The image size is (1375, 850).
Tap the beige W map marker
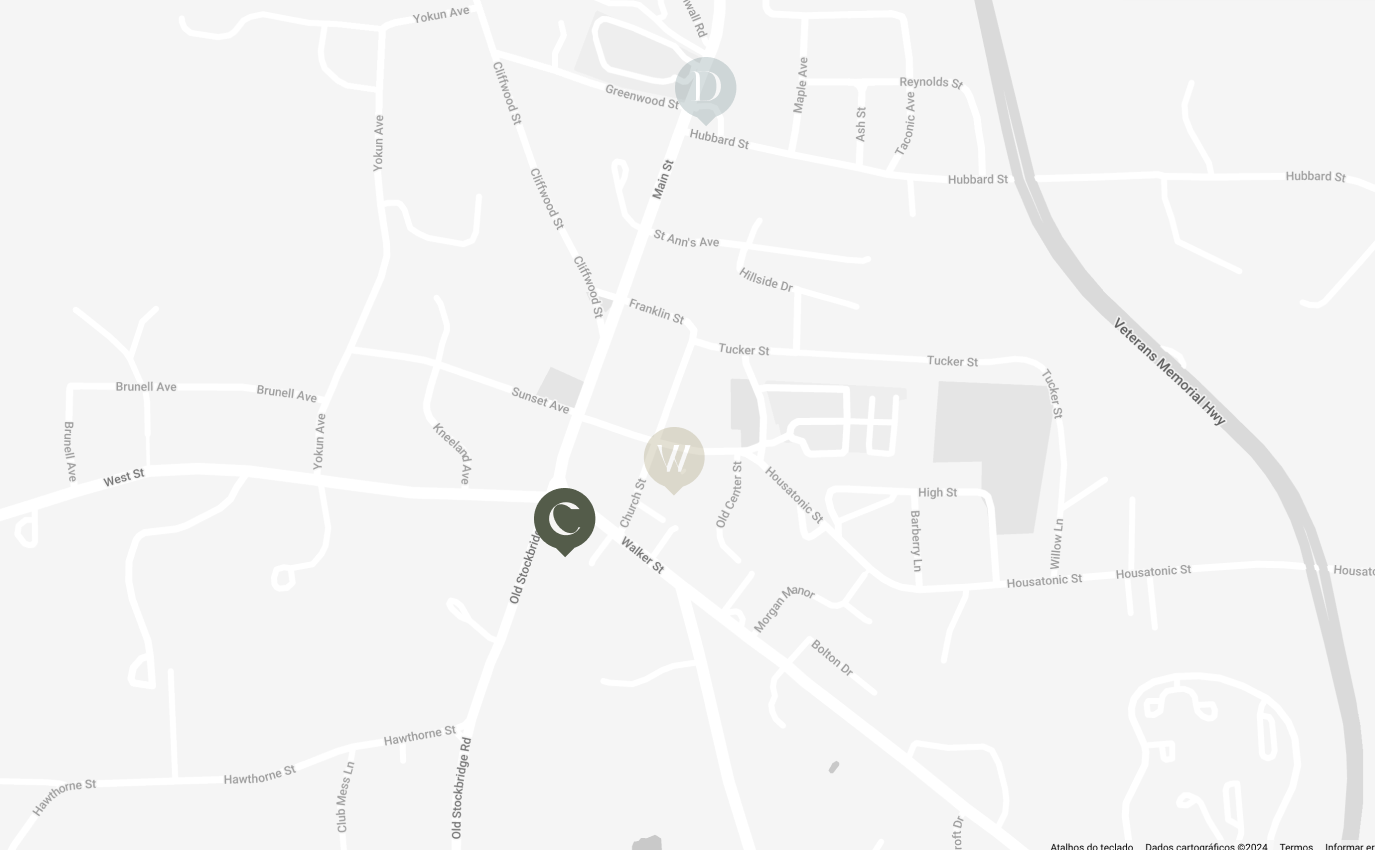[x=674, y=458]
